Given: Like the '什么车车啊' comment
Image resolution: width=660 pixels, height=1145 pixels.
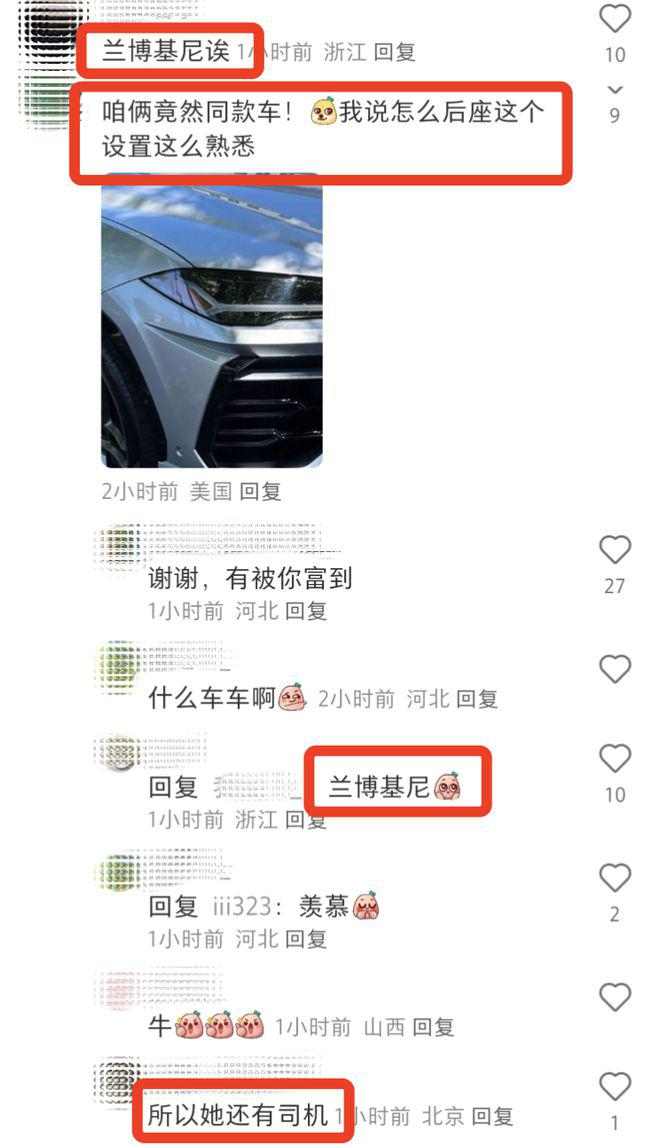Looking at the screenshot, I should (615, 668).
